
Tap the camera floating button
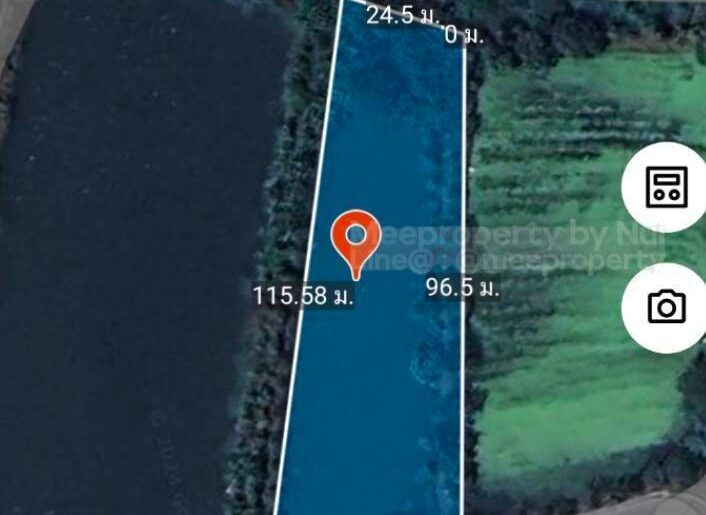coord(666,306)
